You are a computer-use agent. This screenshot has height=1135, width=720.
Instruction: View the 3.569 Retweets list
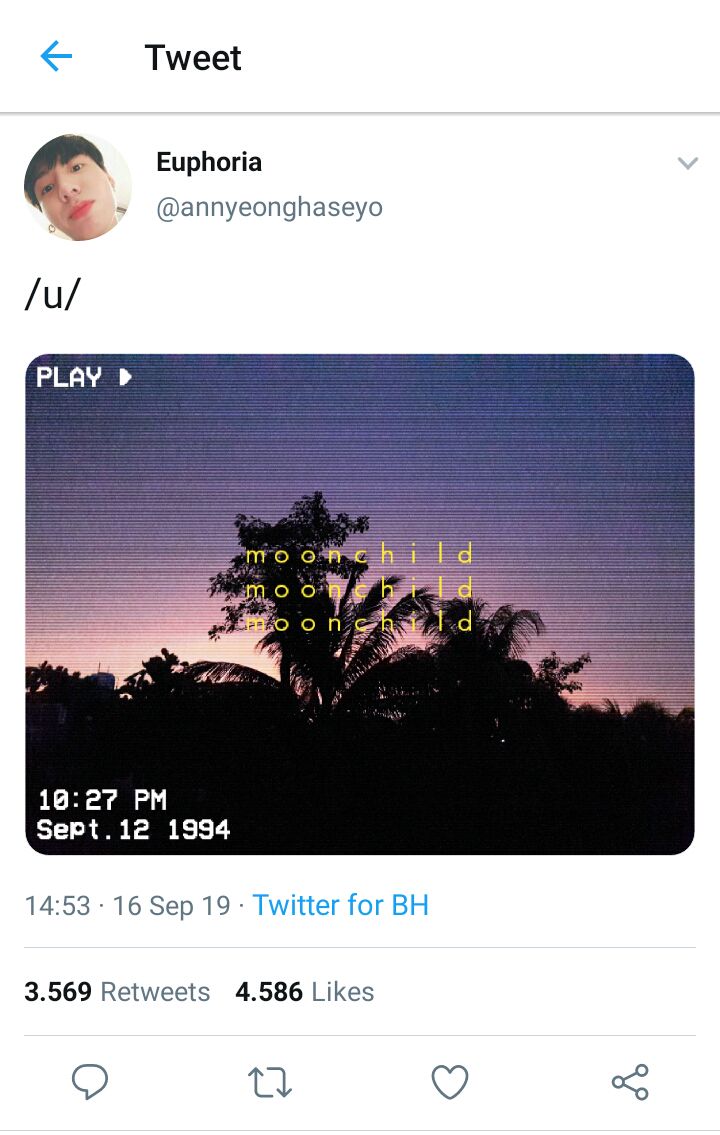click(117, 992)
